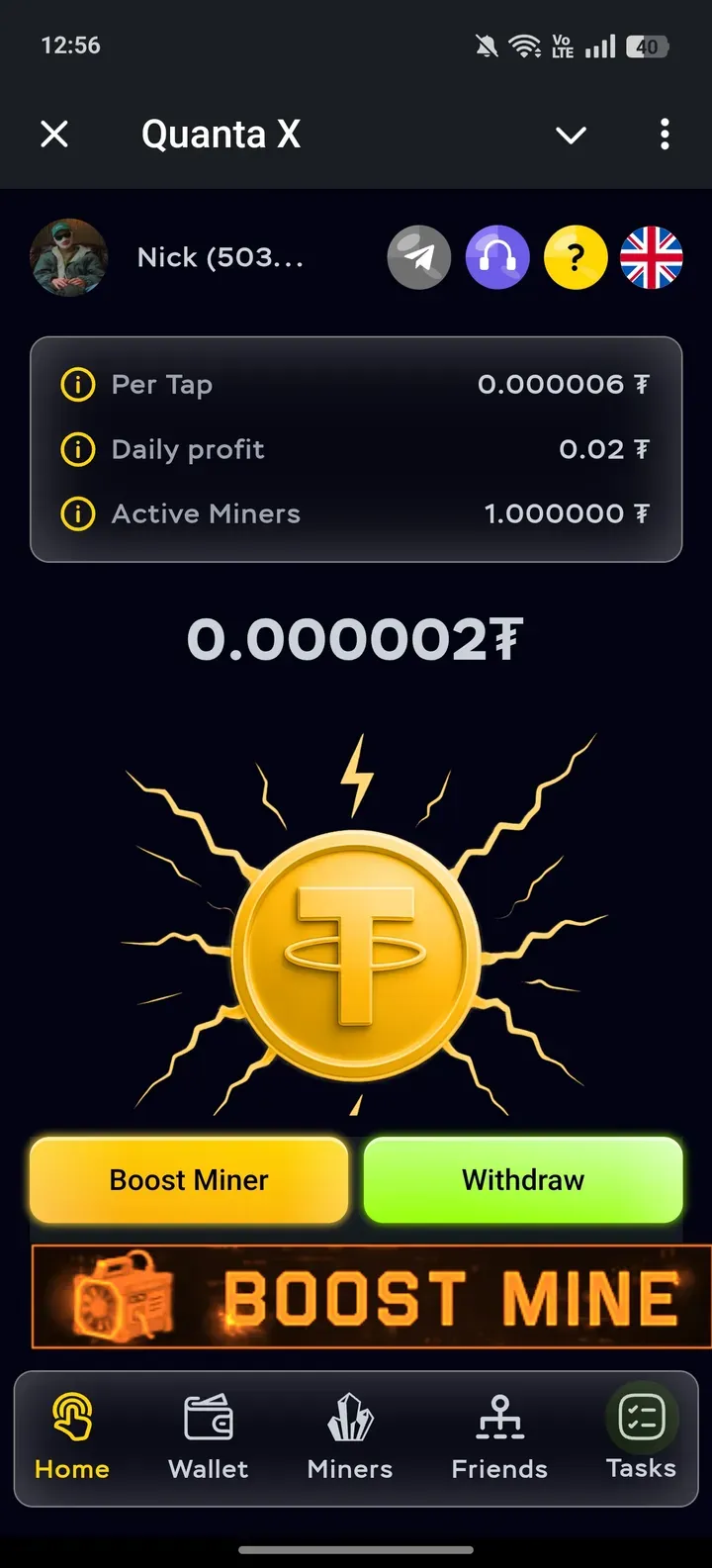
Task: Withdraw your balance
Action: coord(523,1180)
